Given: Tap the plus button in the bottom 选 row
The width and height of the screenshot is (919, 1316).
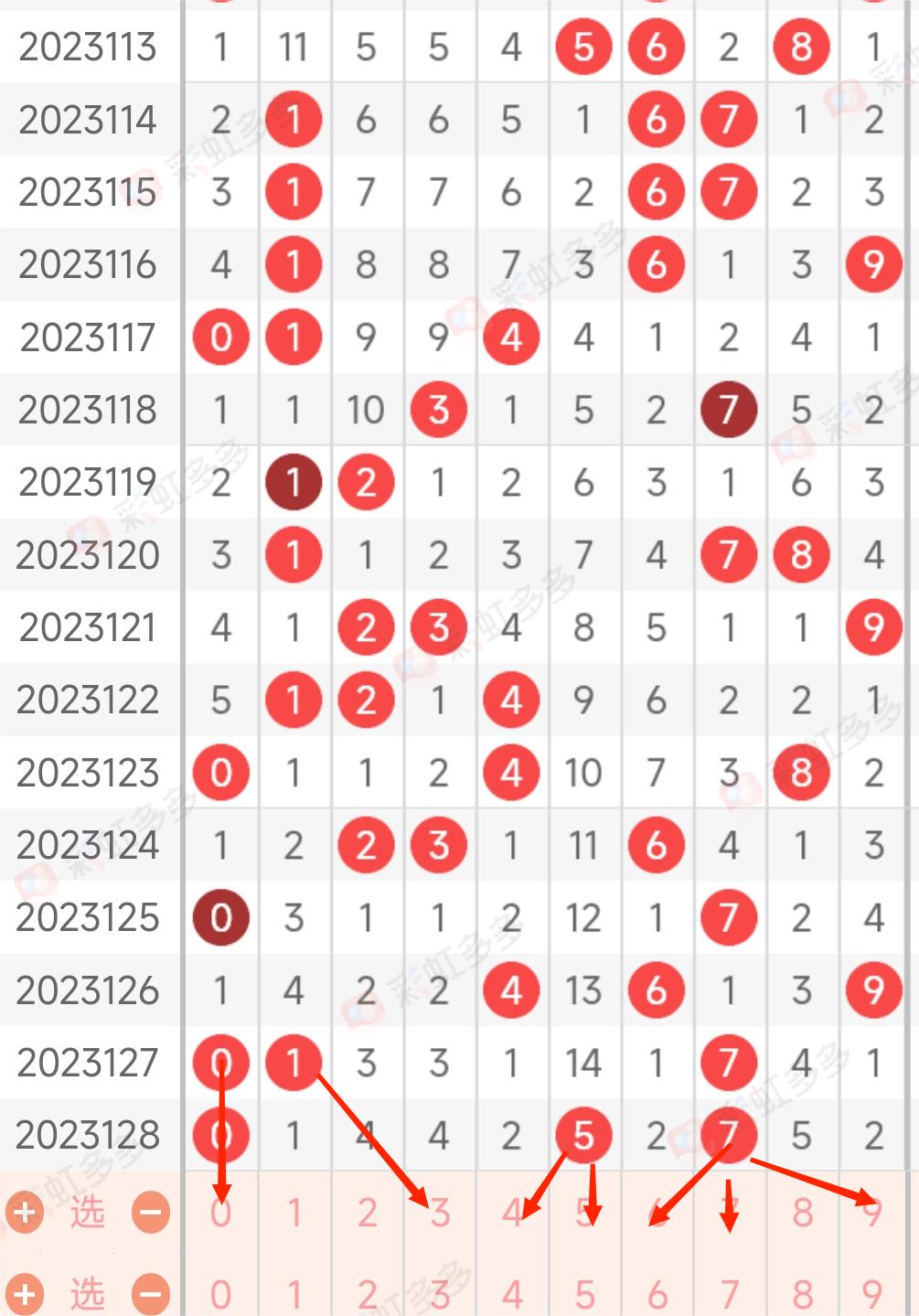Looking at the screenshot, I should (x=25, y=1294).
